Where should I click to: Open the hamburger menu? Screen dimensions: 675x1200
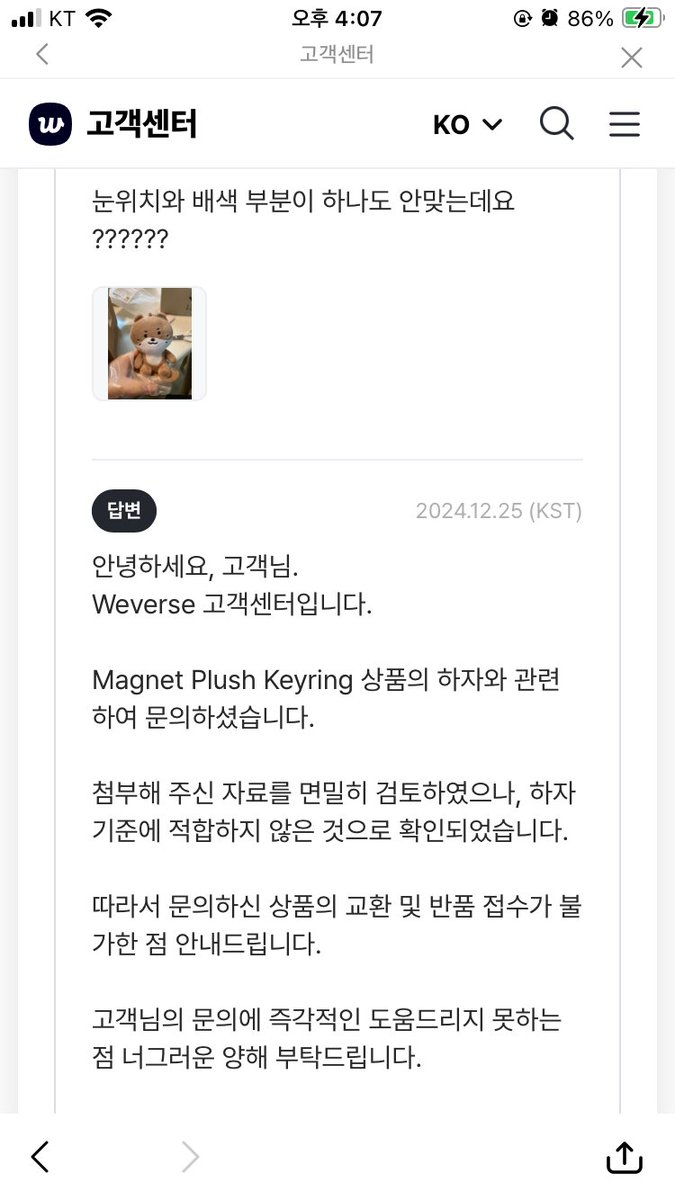[624, 124]
